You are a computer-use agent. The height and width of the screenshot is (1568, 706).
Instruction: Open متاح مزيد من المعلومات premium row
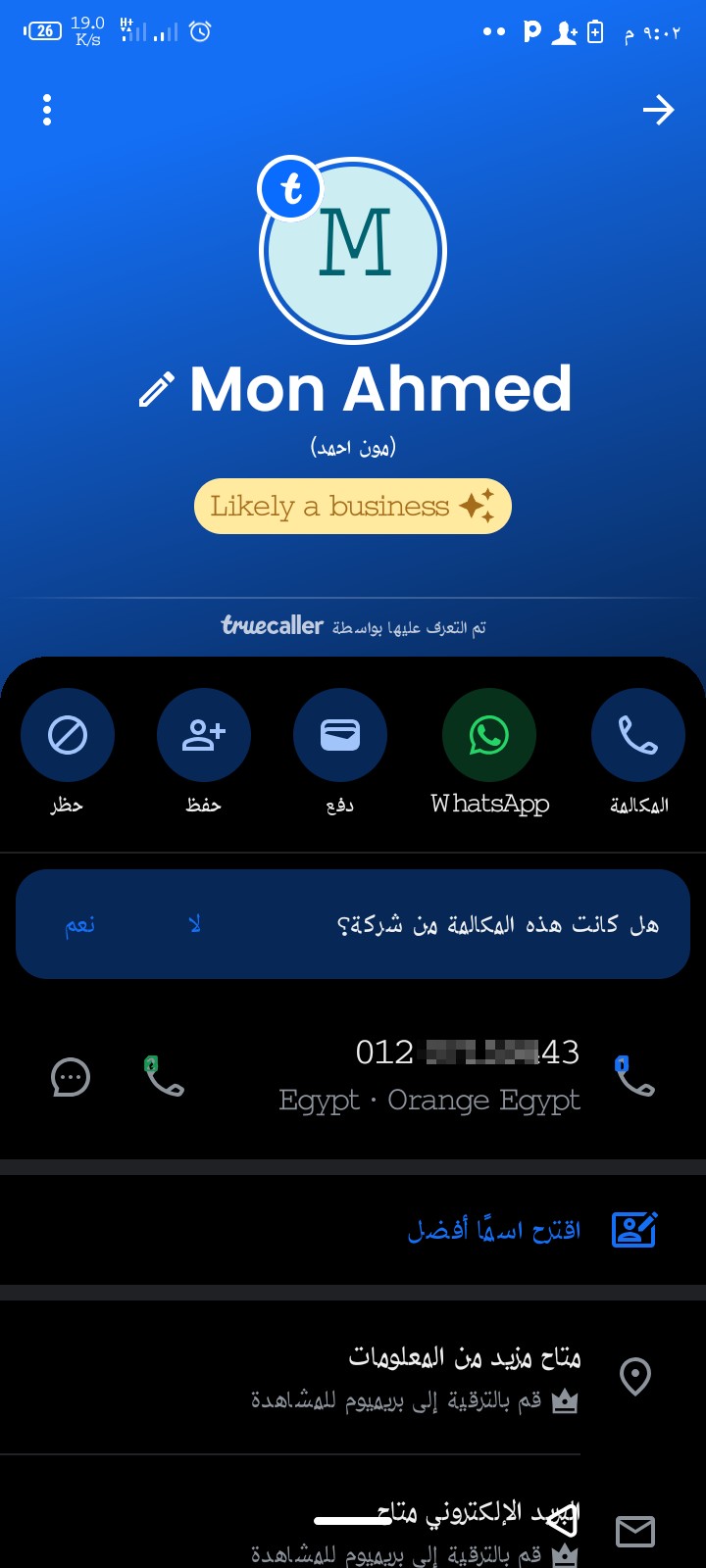353,1377
